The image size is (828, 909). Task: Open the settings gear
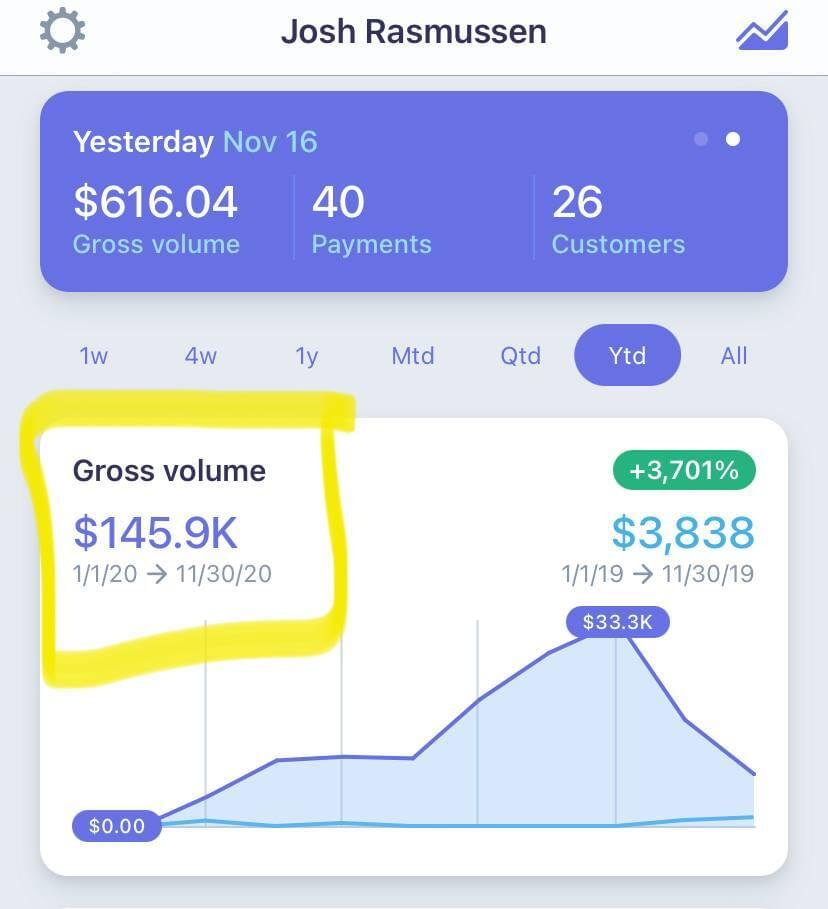click(x=62, y=31)
